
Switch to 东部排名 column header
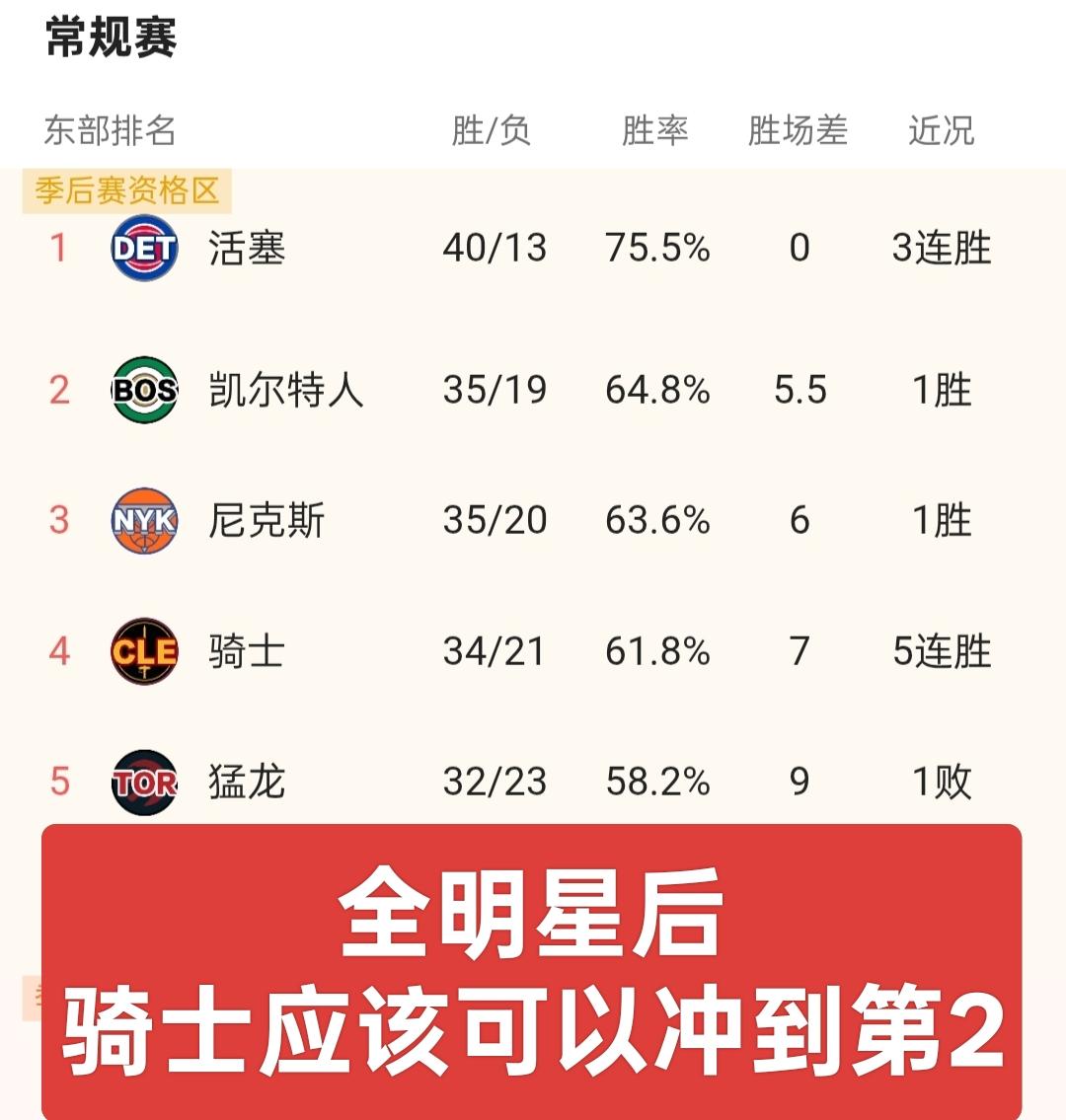click(x=112, y=128)
